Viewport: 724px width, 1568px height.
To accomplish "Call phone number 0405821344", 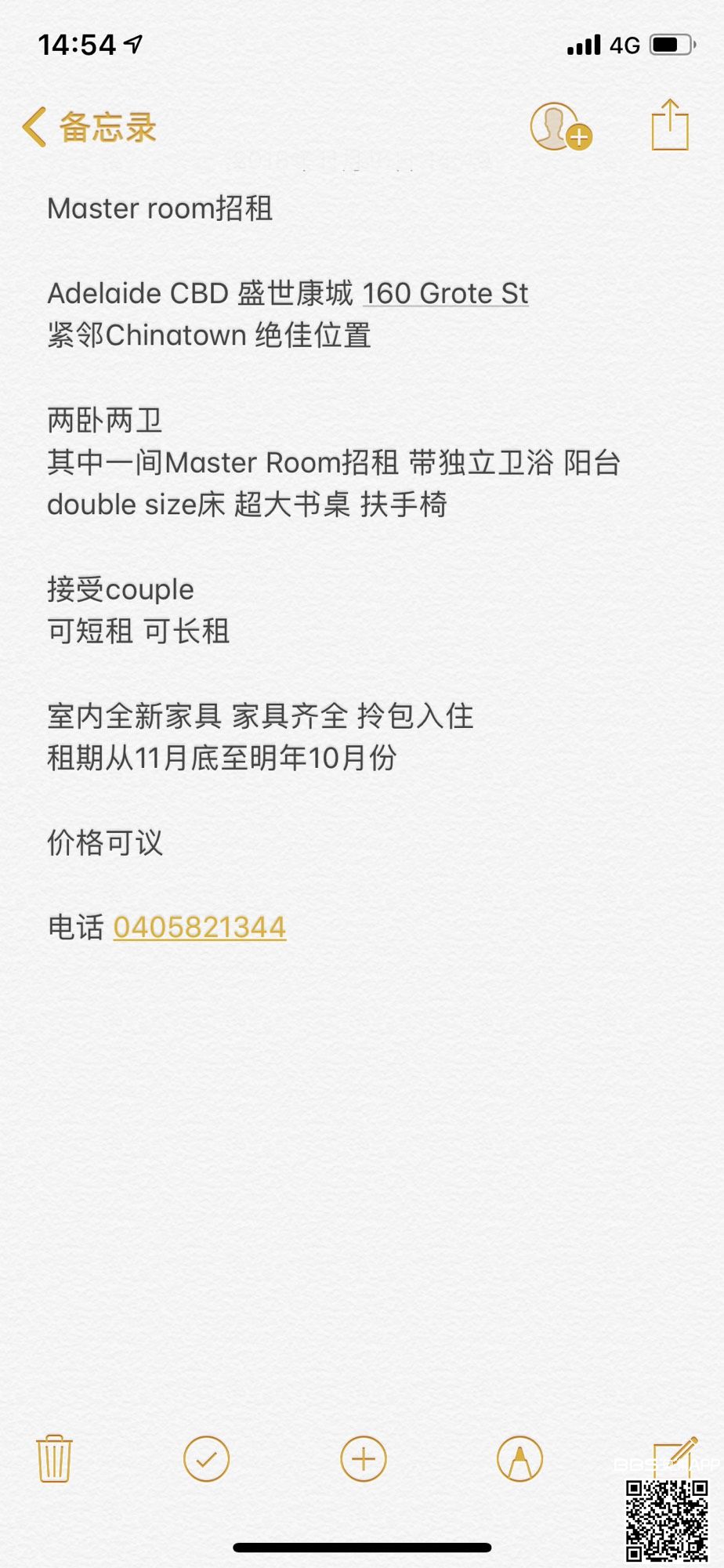I will tap(200, 927).
